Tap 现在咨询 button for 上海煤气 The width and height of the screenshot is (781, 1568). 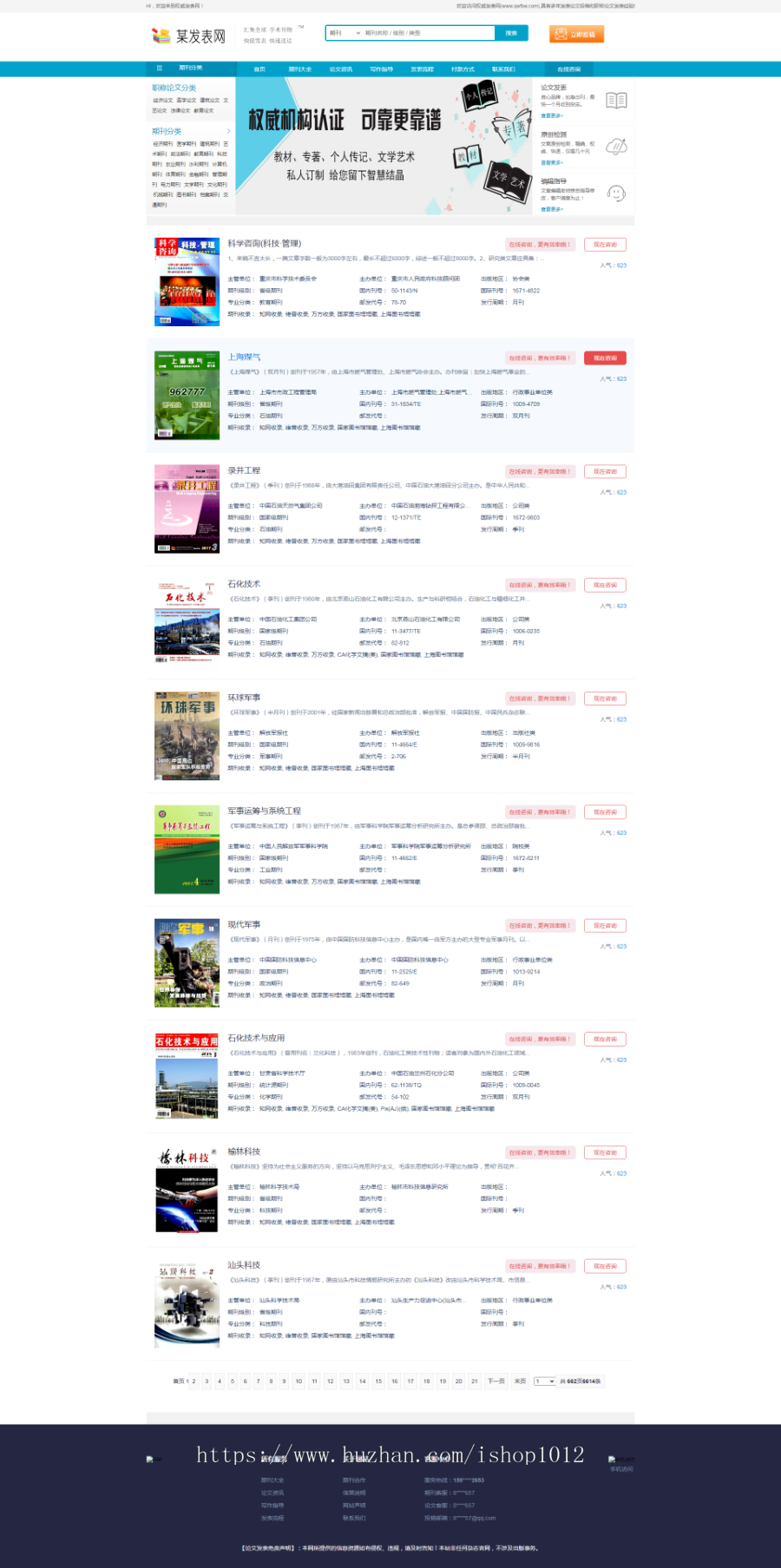(605, 358)
